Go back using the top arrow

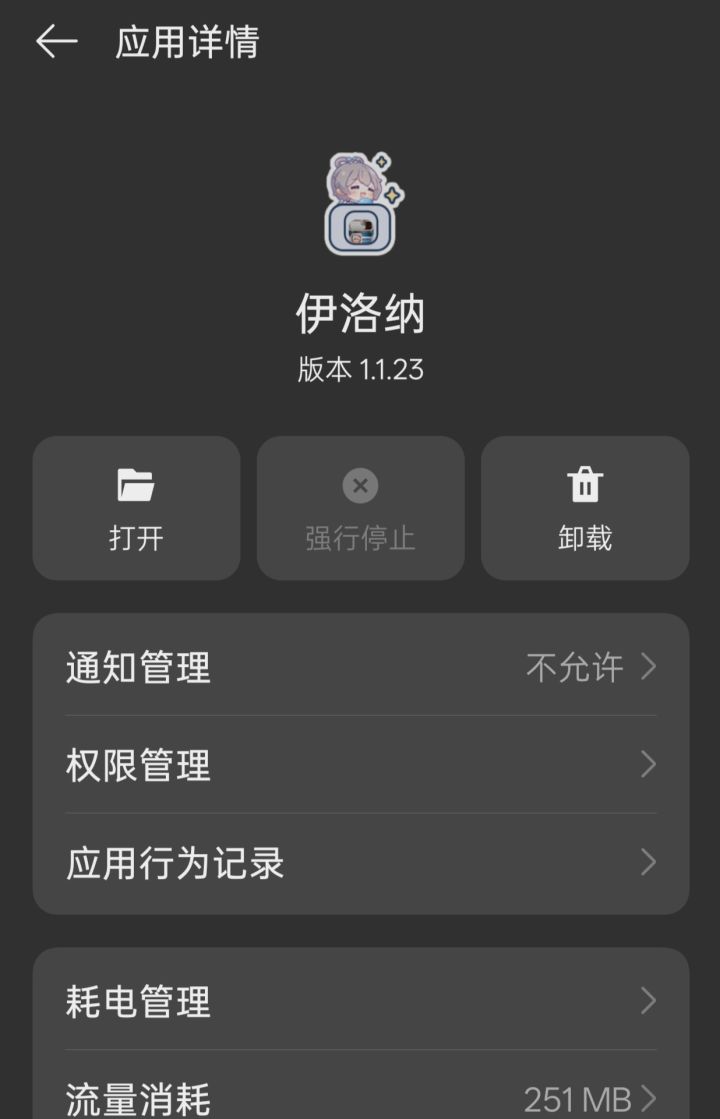[56, 41]
